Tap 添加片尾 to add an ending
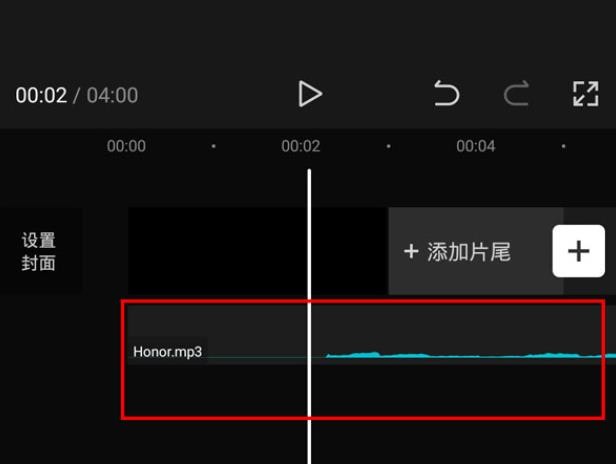The height and width of the screenshot is (464, 616). pos(458,252)
